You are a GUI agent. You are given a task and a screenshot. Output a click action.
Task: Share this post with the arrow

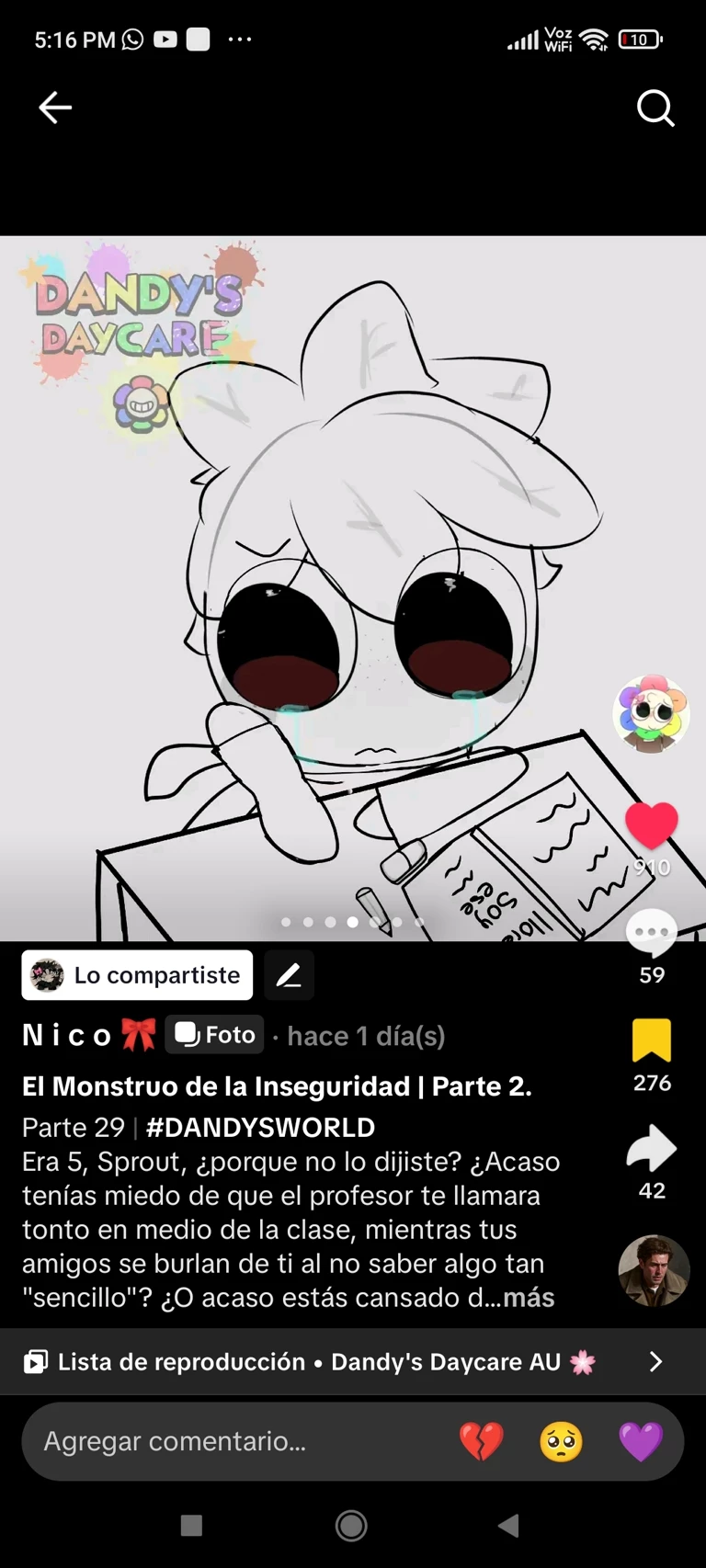652,1149
